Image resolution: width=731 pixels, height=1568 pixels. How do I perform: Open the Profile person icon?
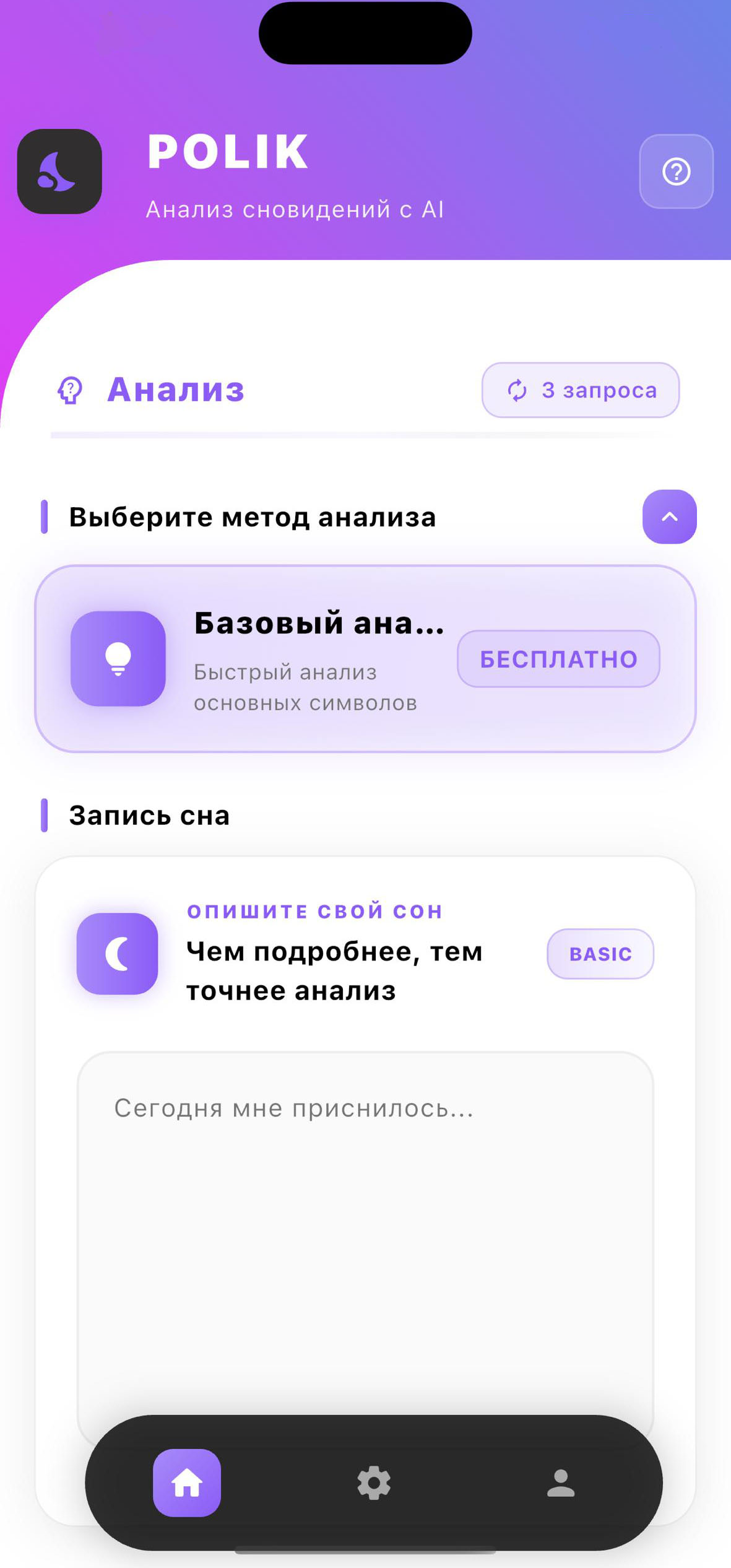561,1483
